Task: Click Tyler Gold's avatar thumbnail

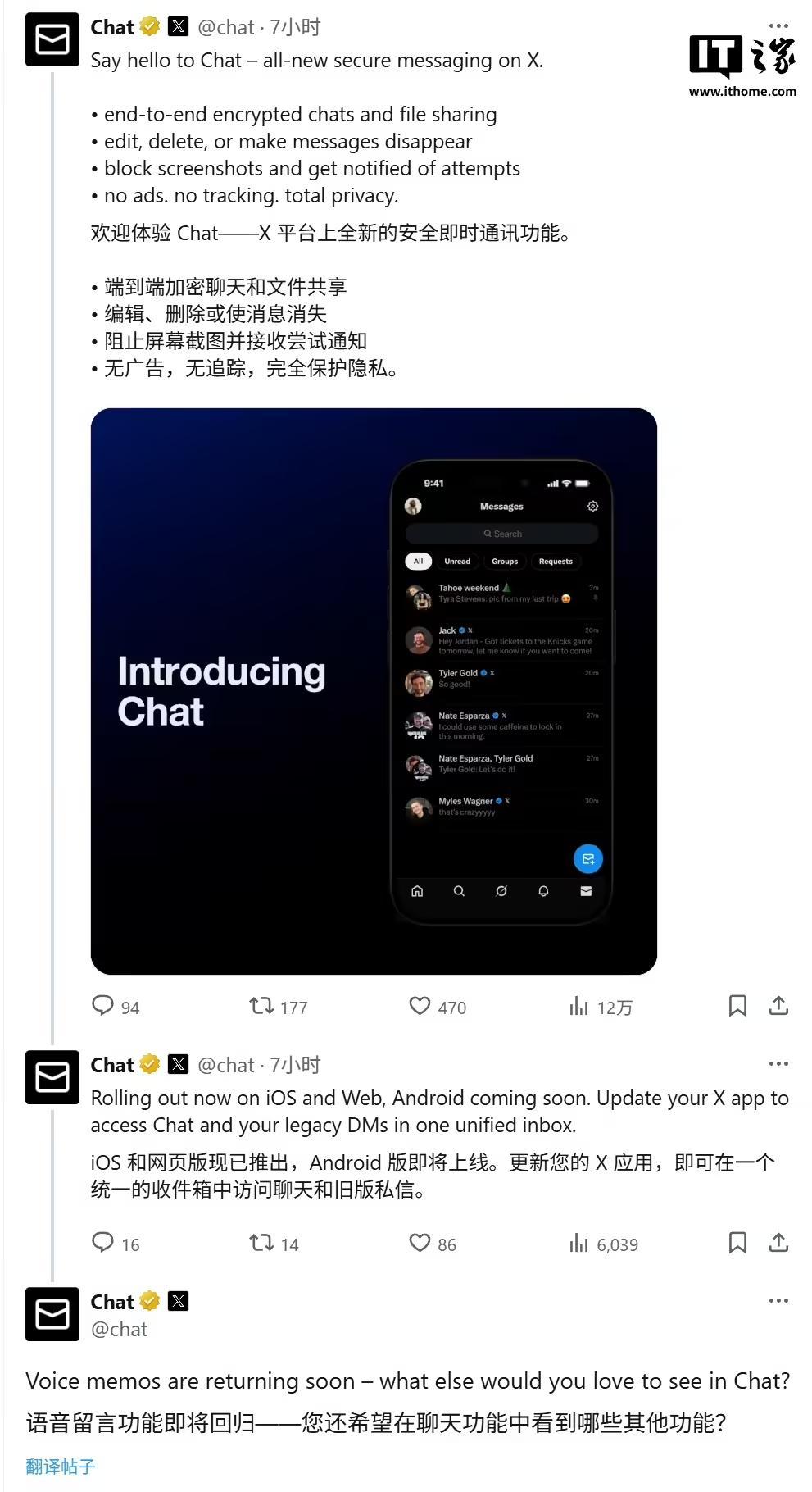Action: (420, 681)
